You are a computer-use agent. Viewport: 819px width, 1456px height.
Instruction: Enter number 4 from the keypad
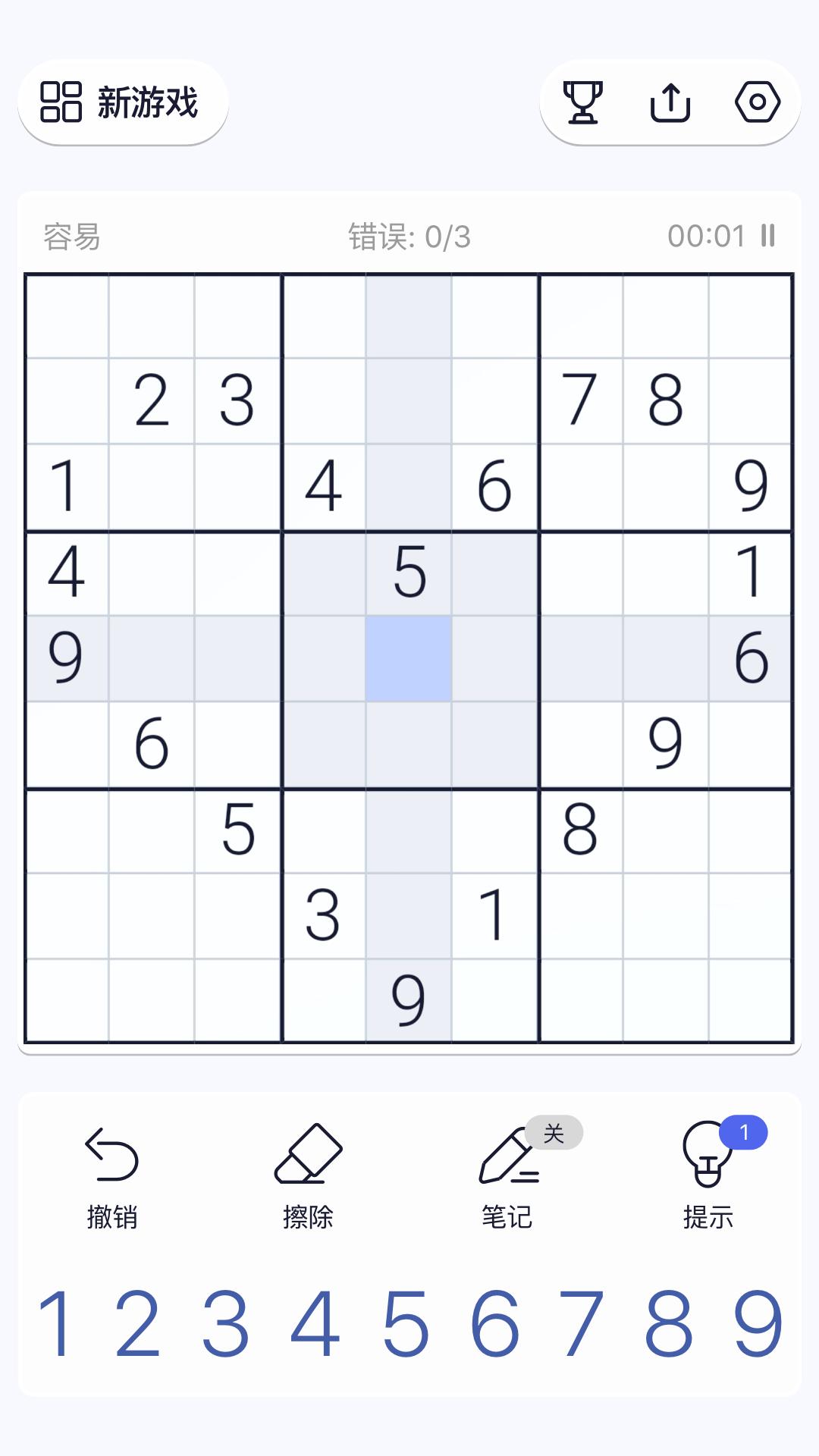[x=315, y=1324]
